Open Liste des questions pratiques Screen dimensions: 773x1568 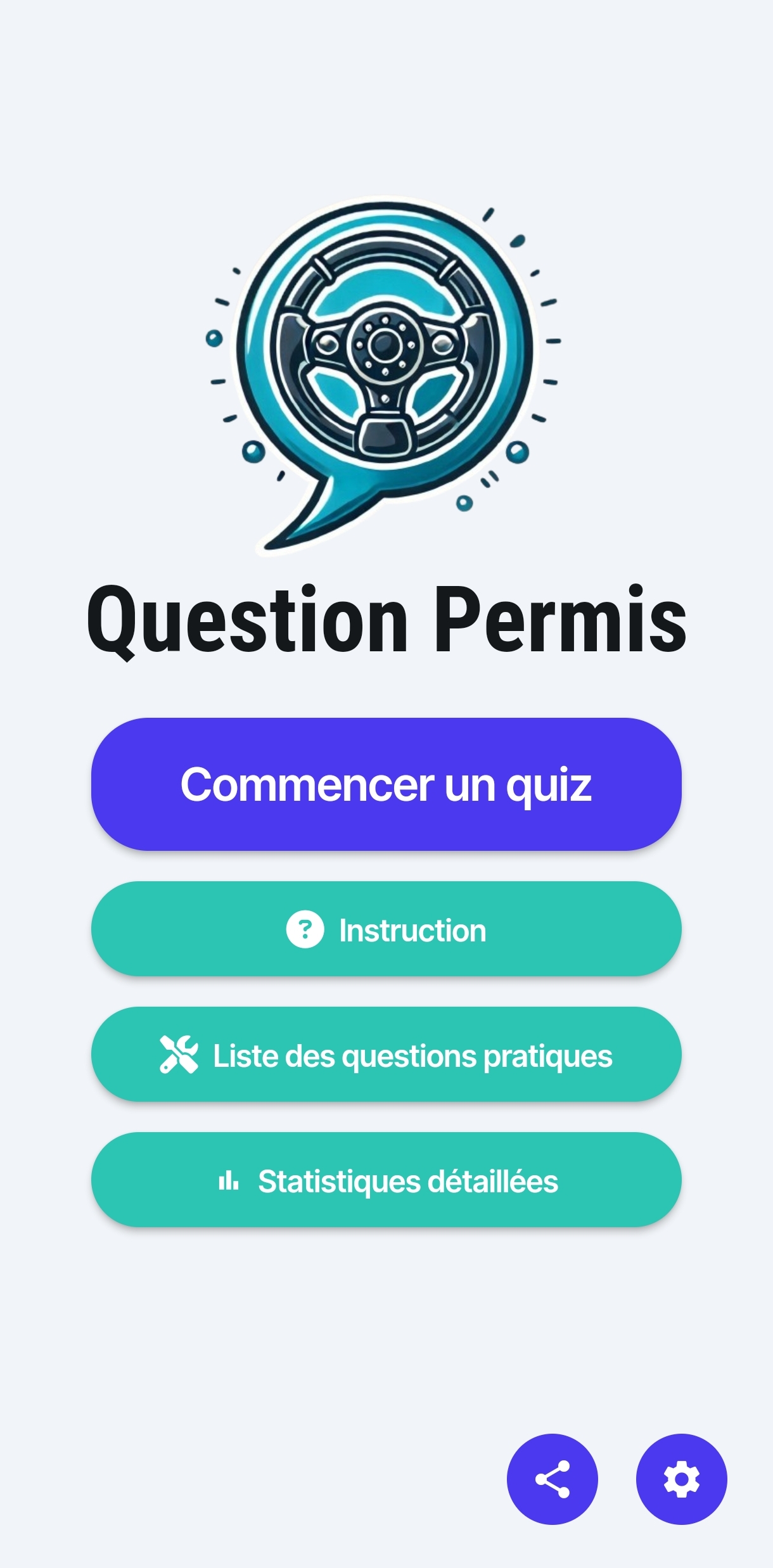pos(386,1054)
